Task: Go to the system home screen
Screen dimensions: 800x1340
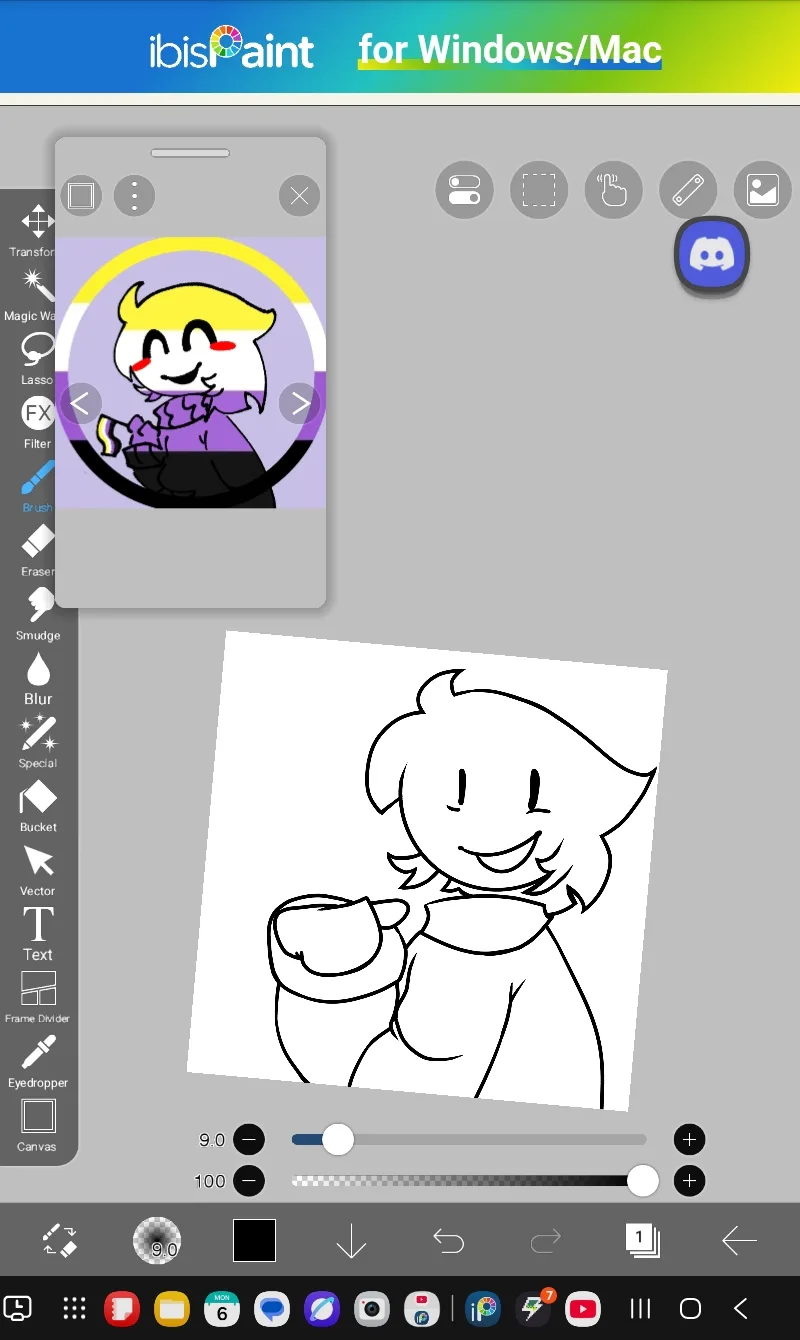Action: click(690, 1308)
